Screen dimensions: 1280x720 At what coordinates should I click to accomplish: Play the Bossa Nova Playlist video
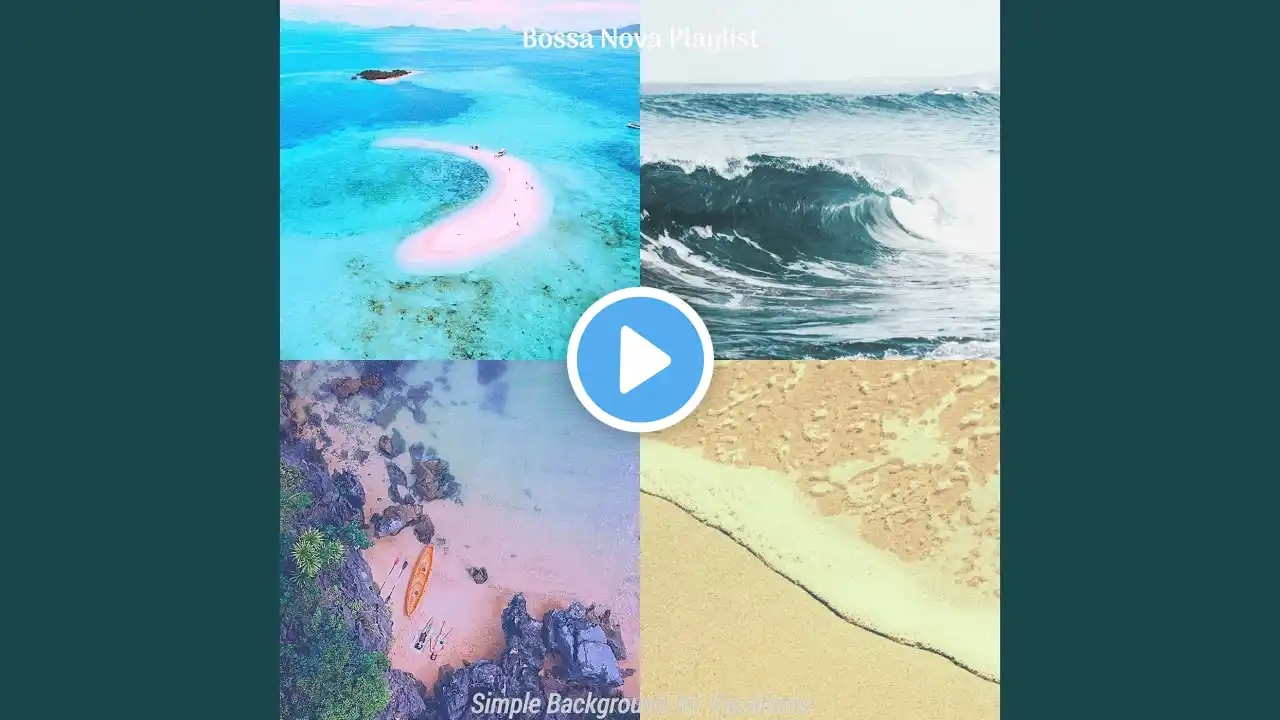(640, 360)
